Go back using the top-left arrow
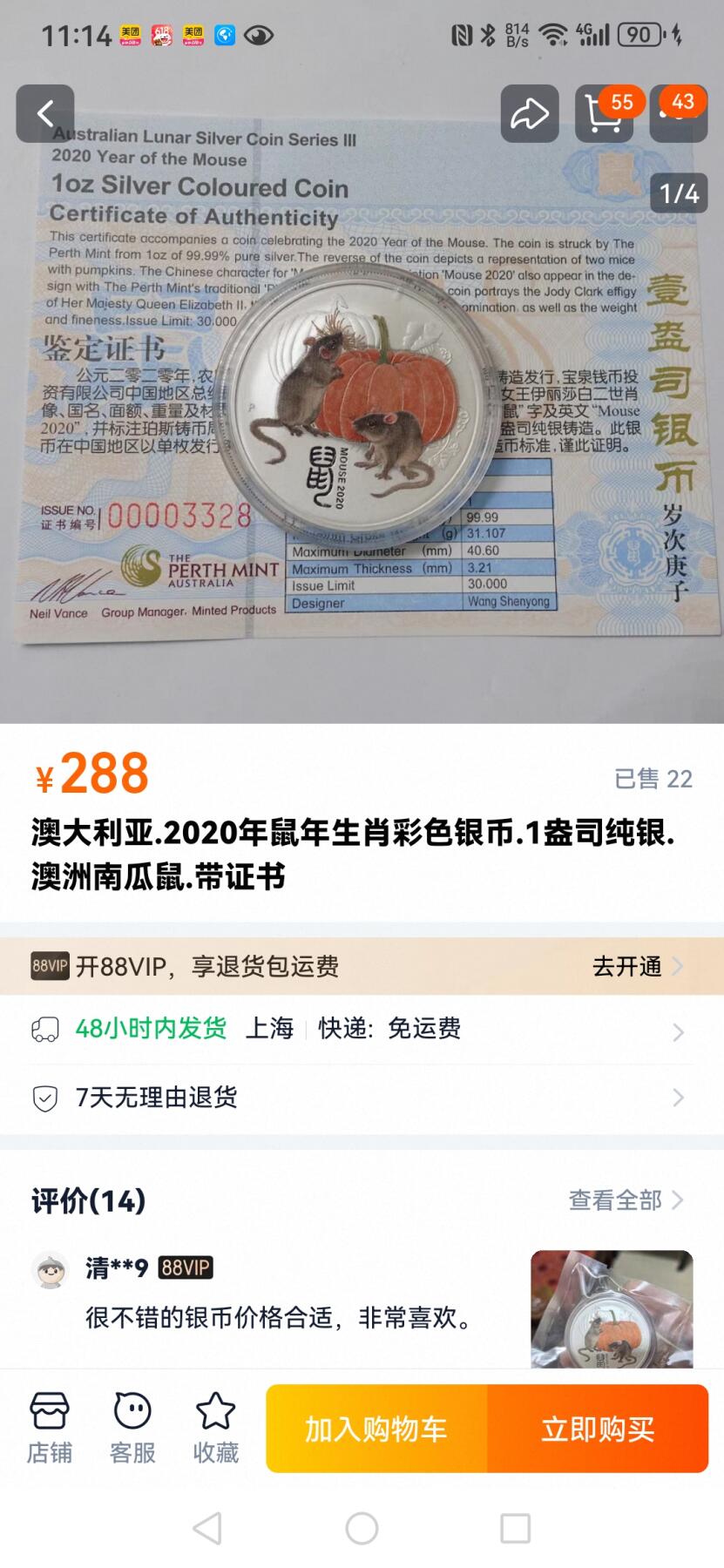The image size is (724, 1568). point(45,113)
